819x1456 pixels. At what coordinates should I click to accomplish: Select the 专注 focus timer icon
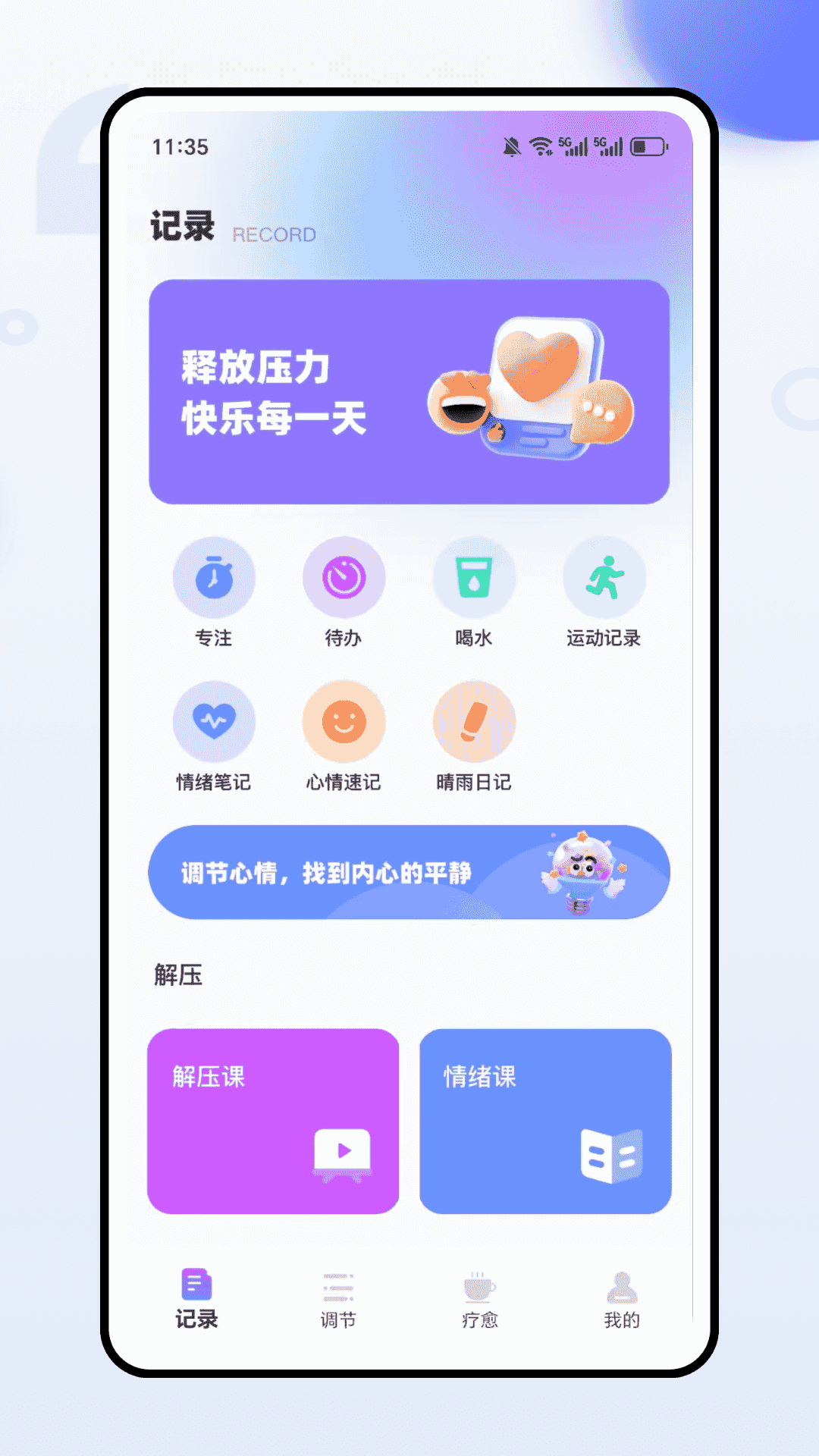[215, 577]
